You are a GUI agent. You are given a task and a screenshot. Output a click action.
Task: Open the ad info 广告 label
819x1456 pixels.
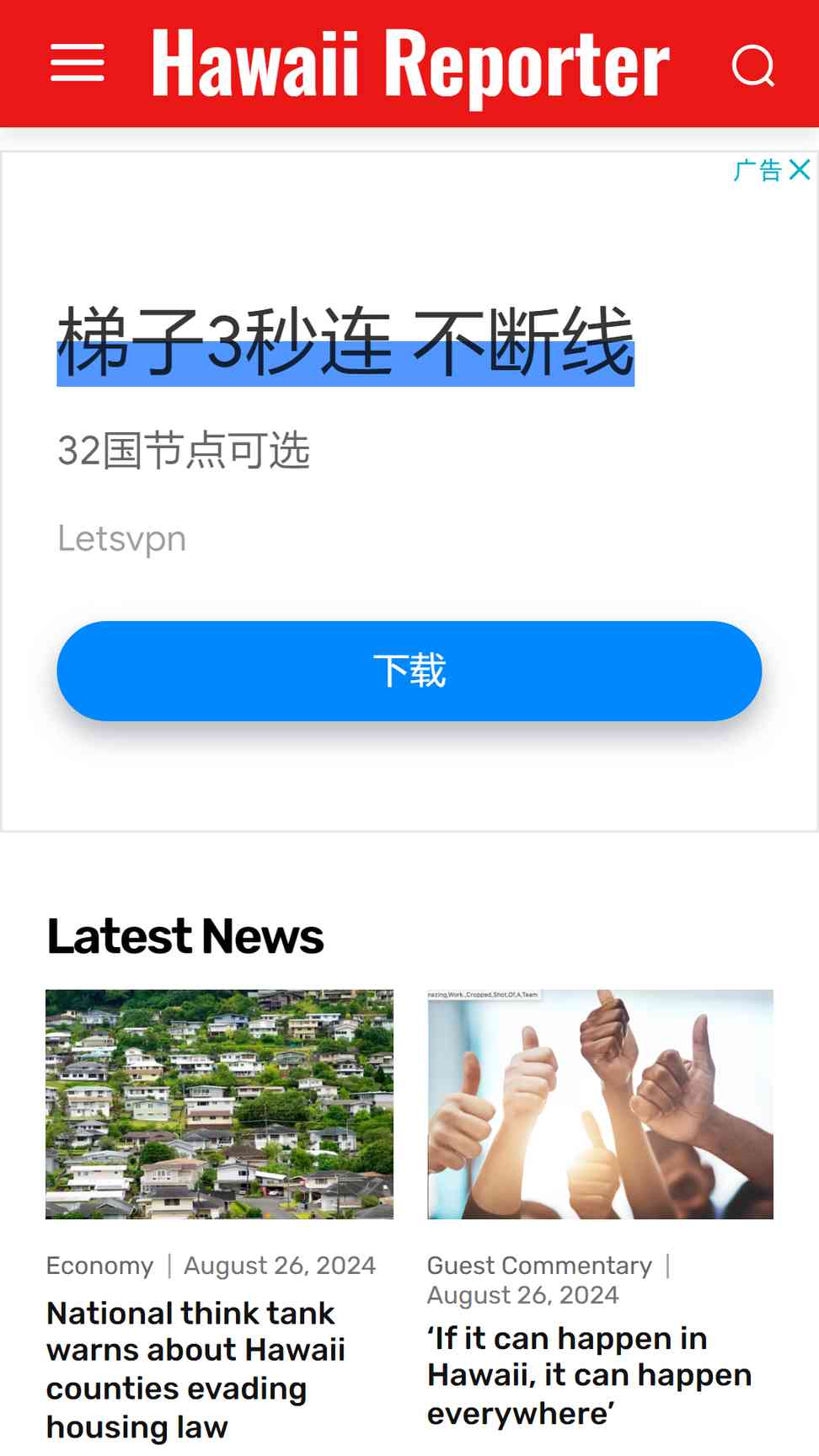[x=757, y=170]
